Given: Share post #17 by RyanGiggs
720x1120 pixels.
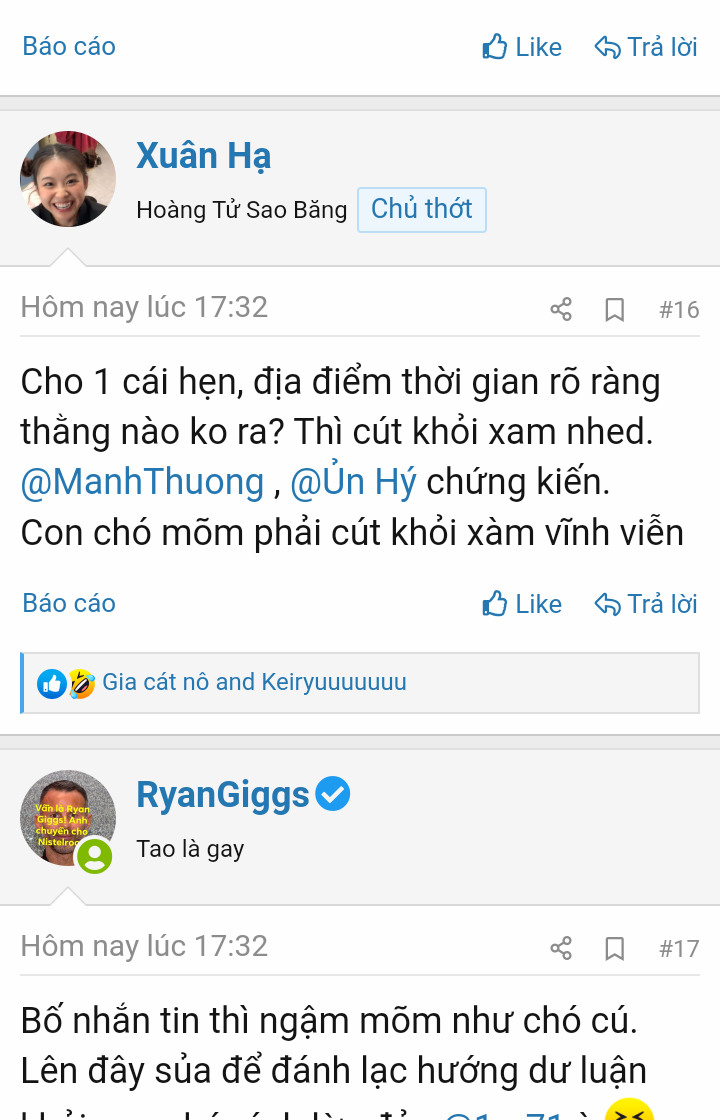Looking at the screenshot, I should click(x=561, y=948).
